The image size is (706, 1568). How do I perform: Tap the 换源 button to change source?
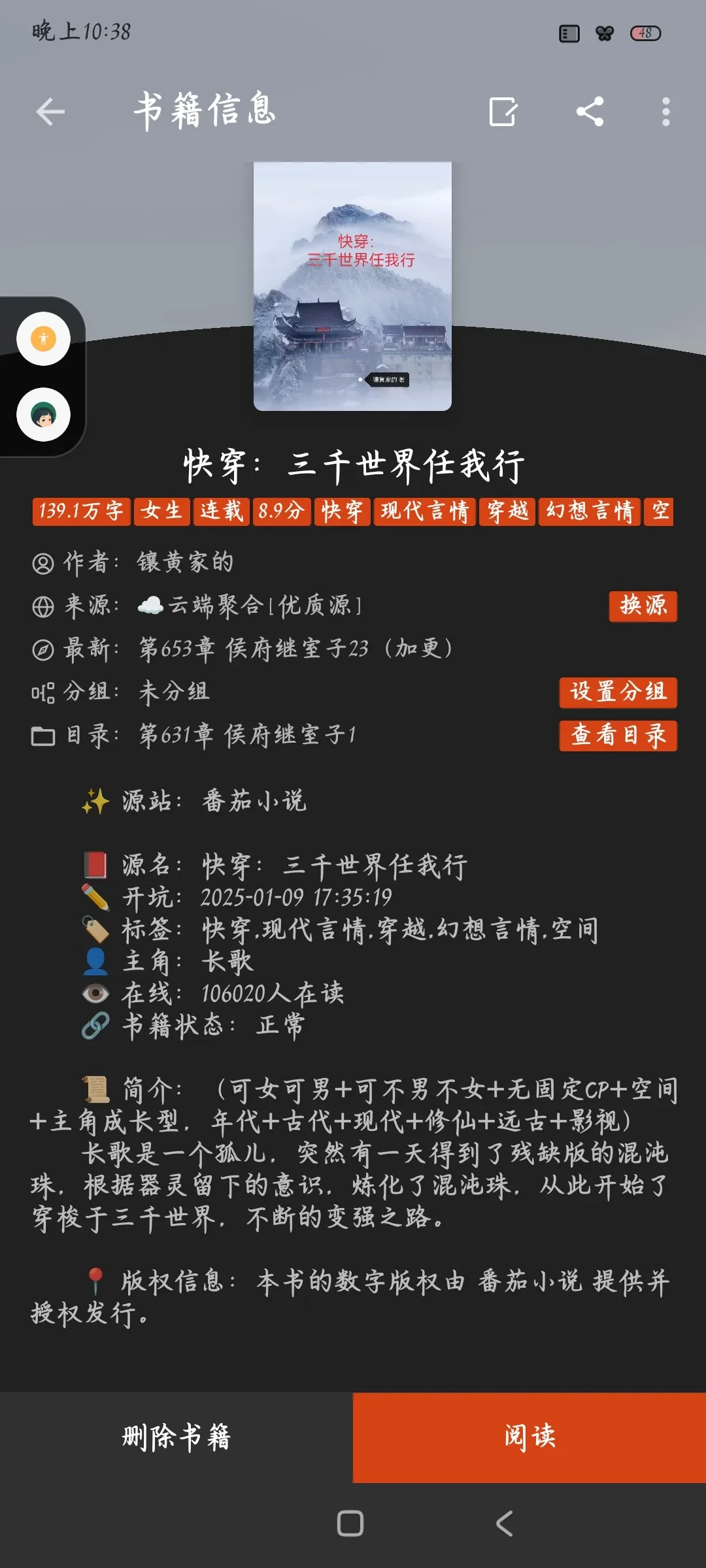point(643,606)
